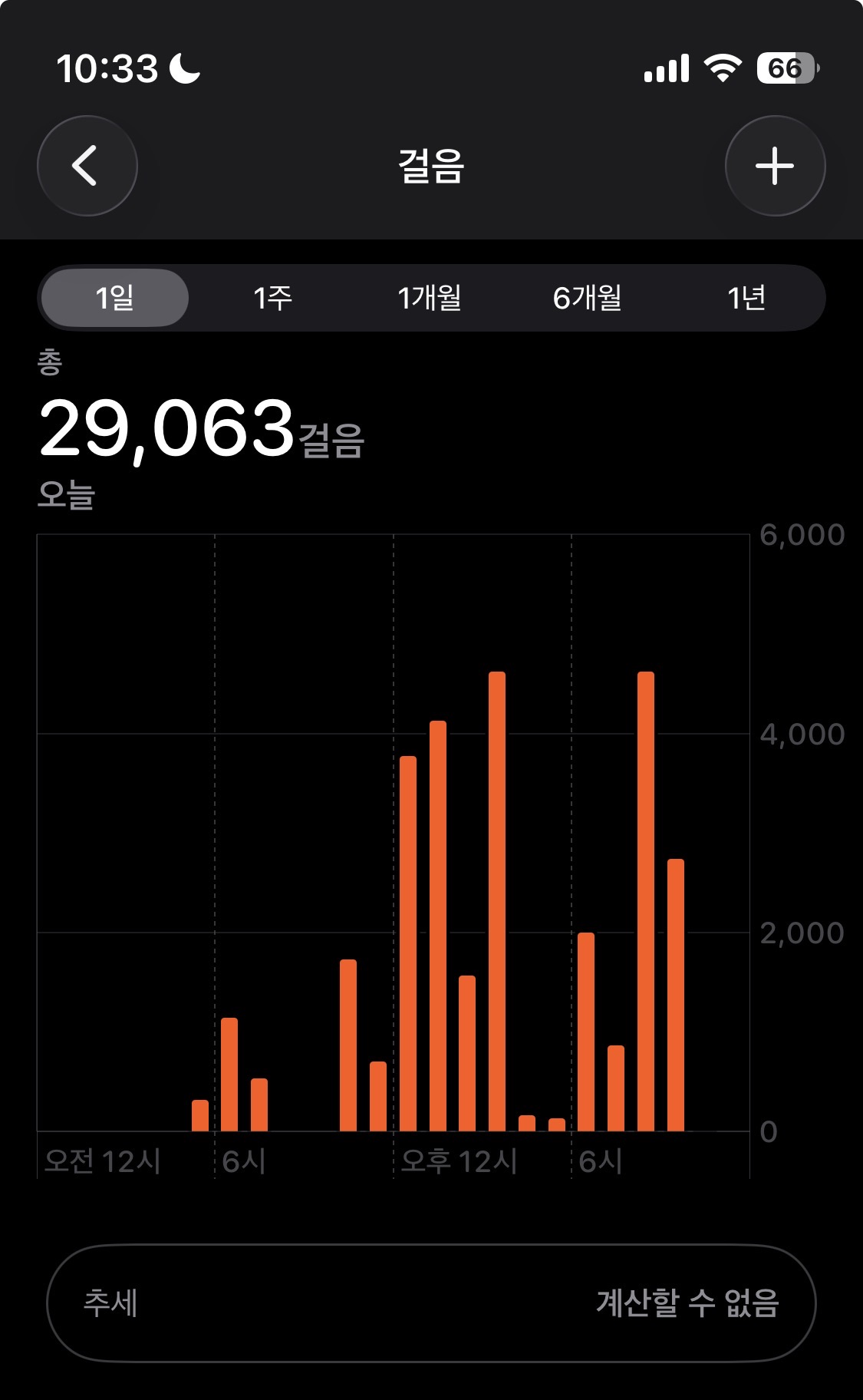
Task: Select the 1일 range
Action: click(114, 298)
